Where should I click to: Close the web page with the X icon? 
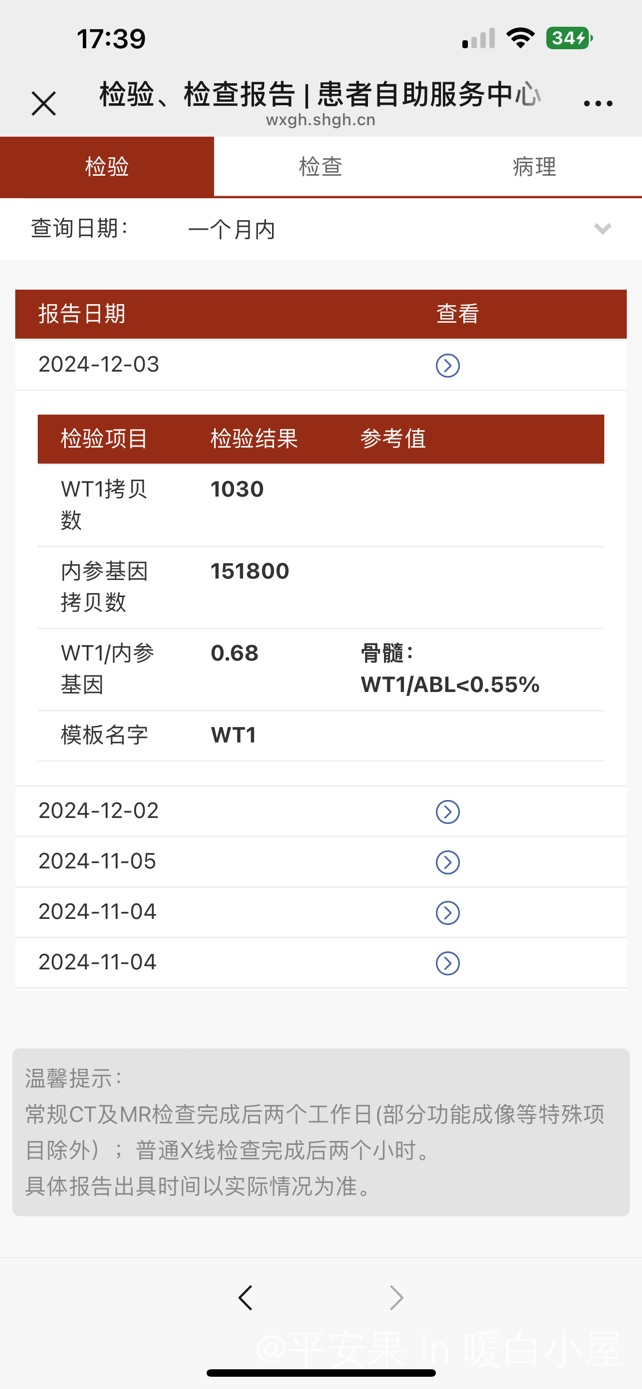pyautogui.click(x=43, y=103)
